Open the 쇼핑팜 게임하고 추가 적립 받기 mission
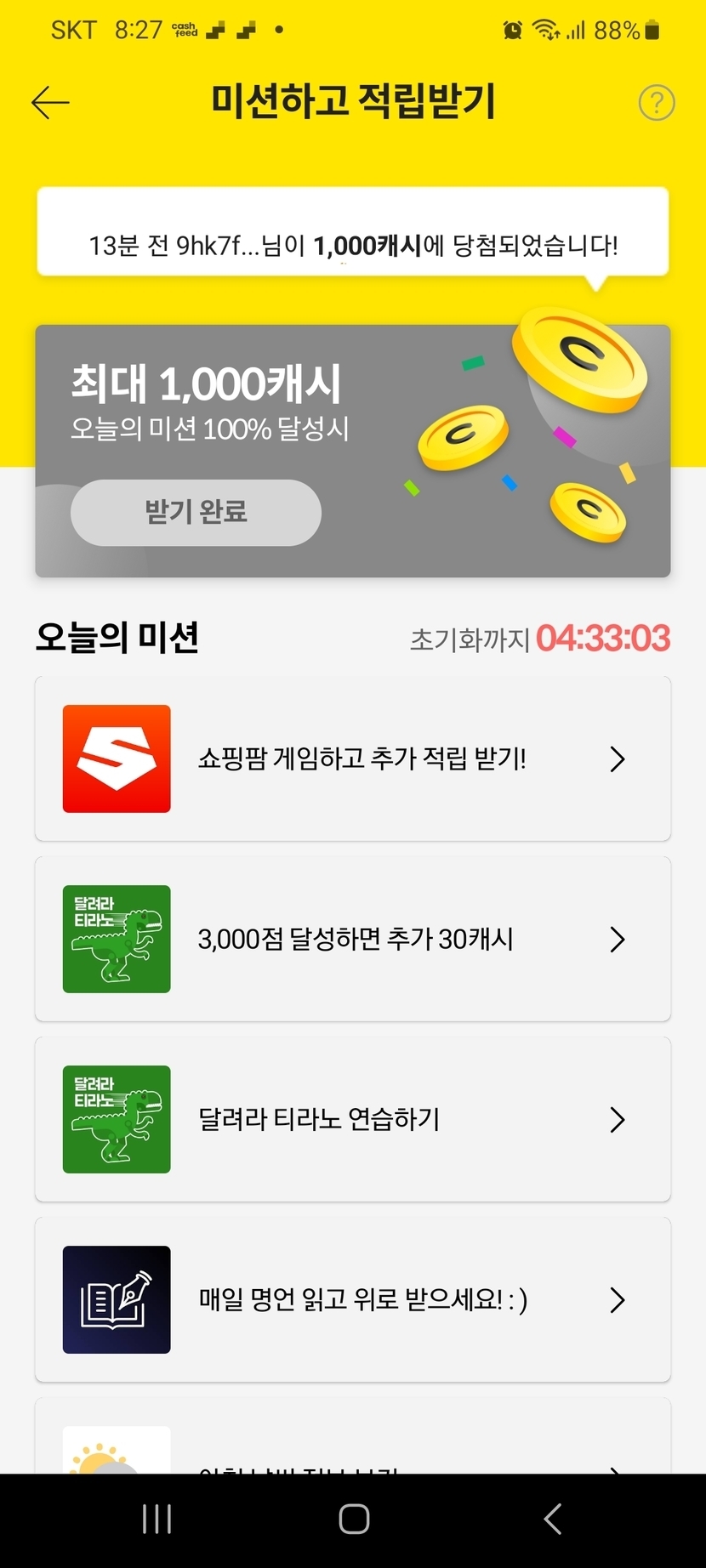Viewport: 706px width, 1568px height. pyautogui.click(x=353, y=758)
